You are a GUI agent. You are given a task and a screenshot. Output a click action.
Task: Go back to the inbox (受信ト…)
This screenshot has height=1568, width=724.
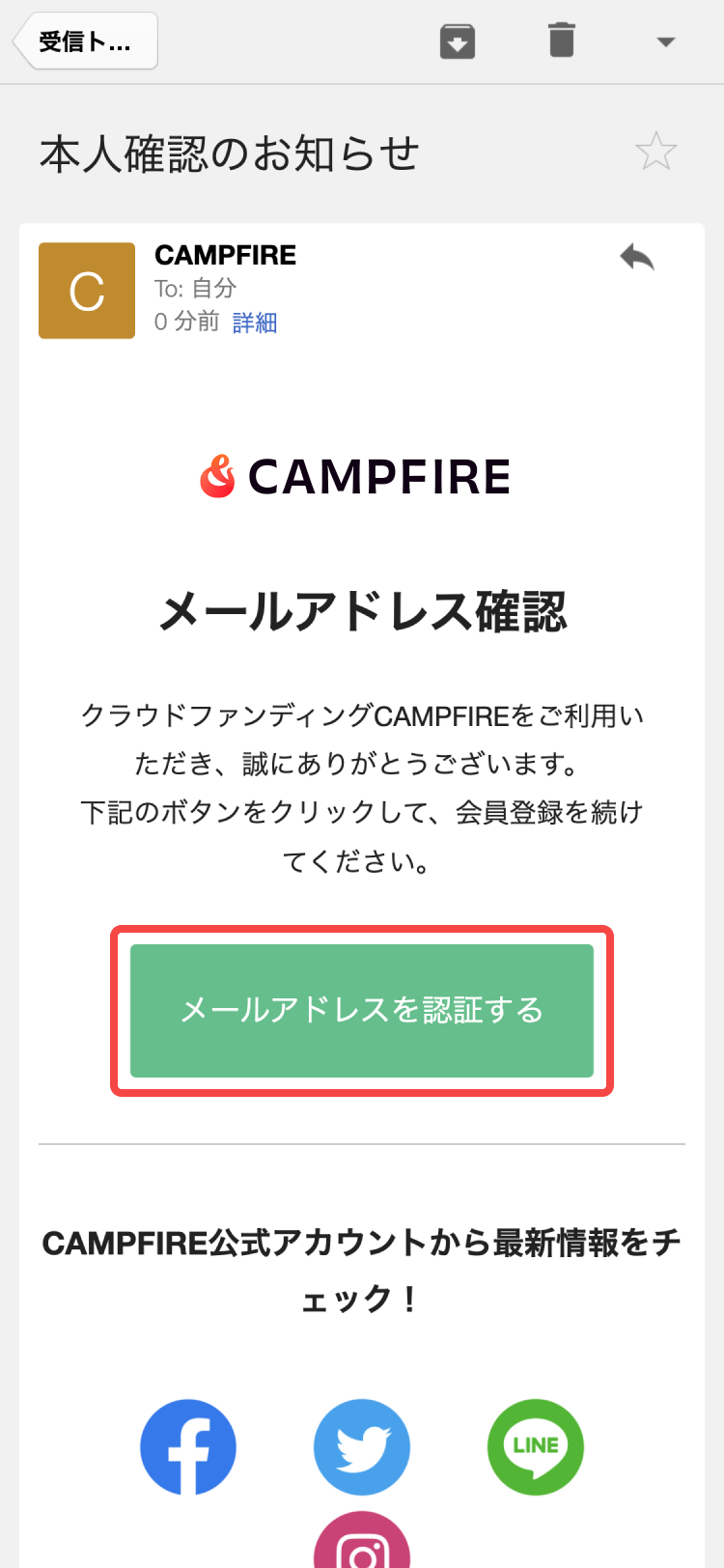tap(85, 42)
